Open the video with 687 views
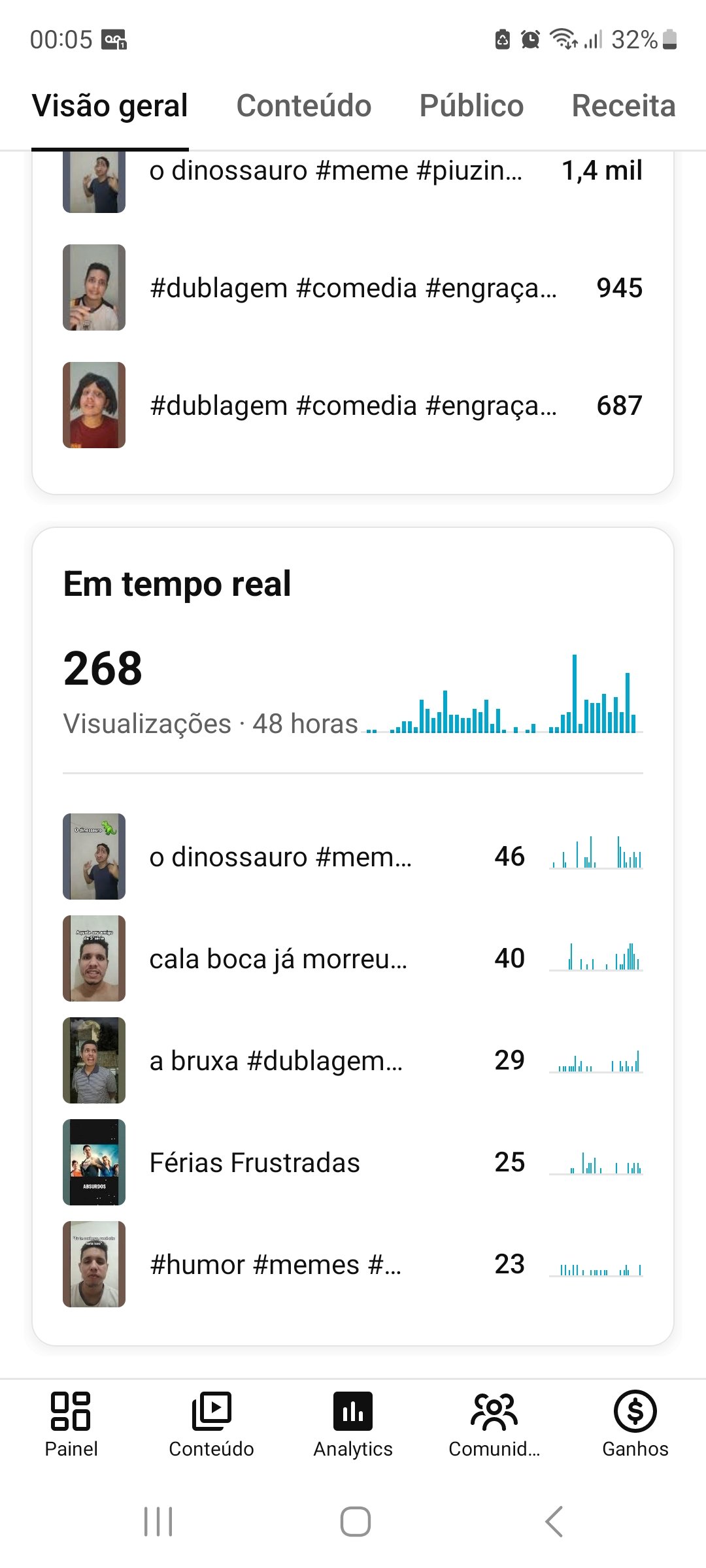The width and height of the screenshot is (706, 1568). pyautogui.click(x=353, y=405)
